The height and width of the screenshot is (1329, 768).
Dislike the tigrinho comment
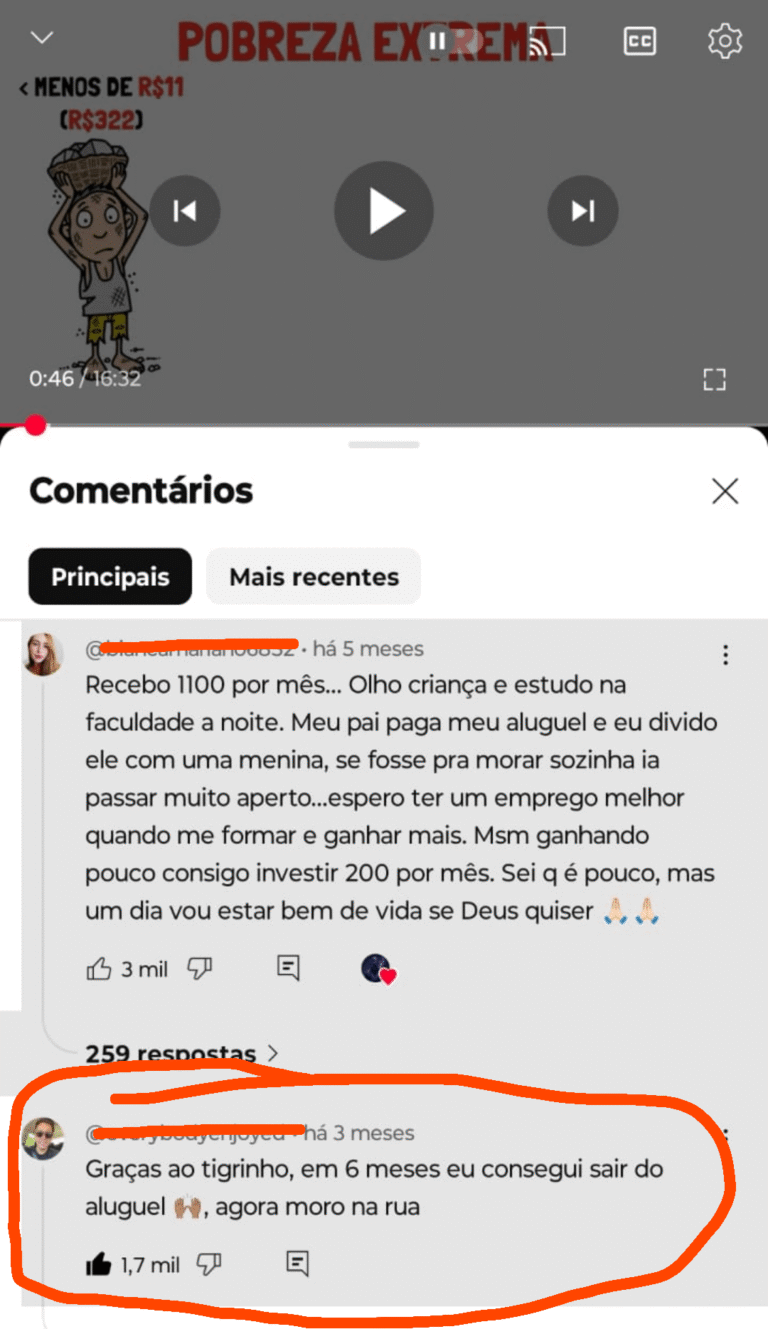click(x=208, y=1264)
